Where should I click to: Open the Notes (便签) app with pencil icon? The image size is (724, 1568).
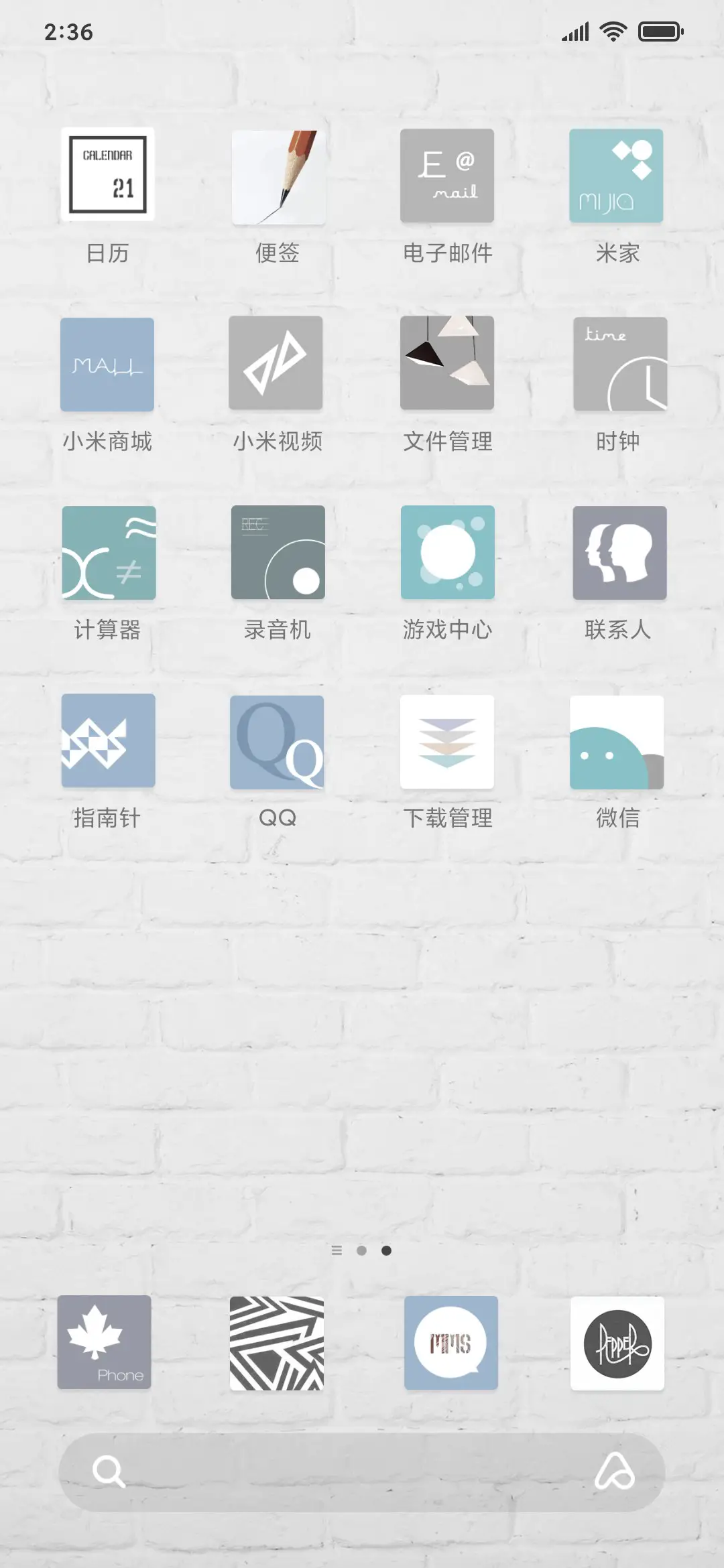(278, 176)
